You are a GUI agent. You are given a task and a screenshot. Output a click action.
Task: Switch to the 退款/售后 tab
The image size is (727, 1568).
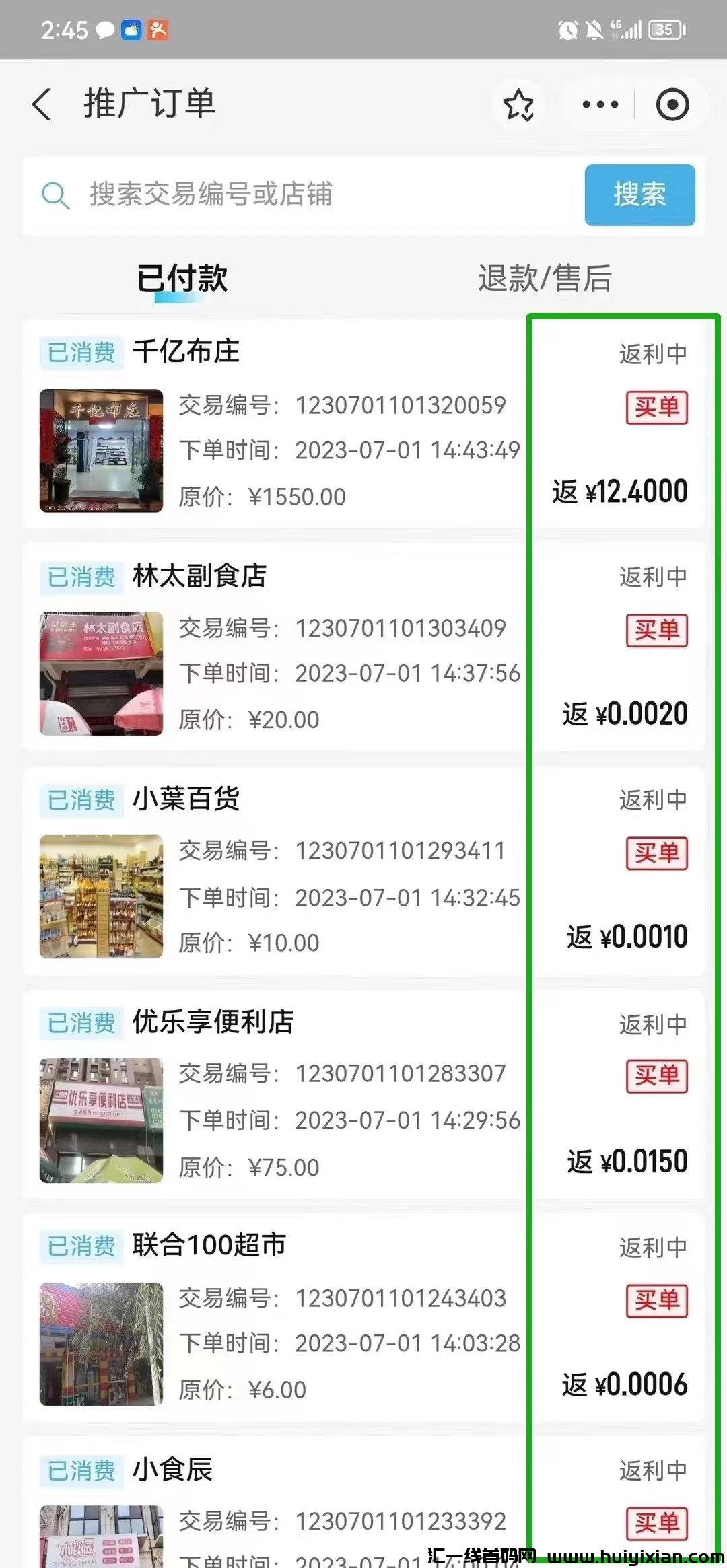pos(545,279)
